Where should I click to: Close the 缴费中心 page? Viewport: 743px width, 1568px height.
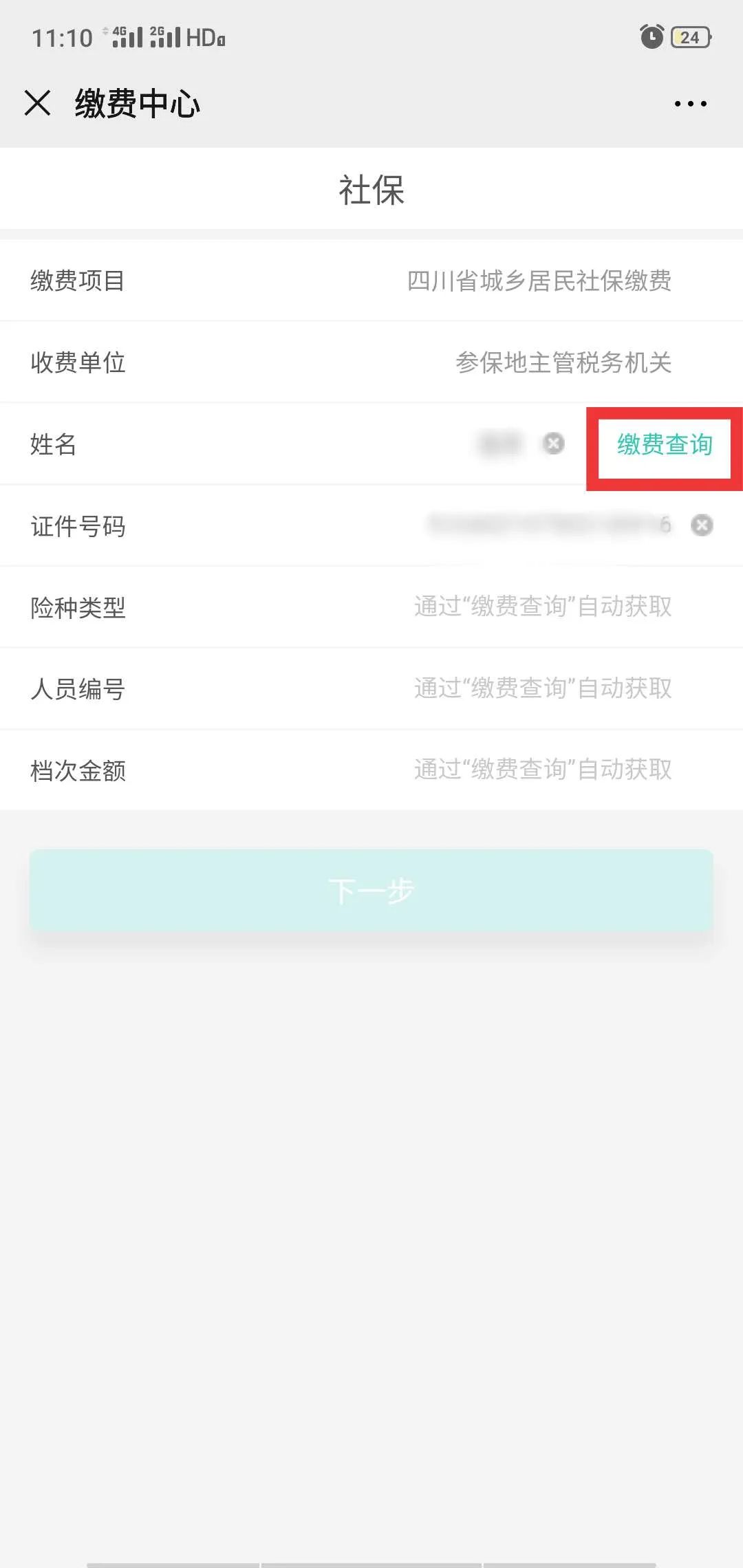tap(38, 103)
